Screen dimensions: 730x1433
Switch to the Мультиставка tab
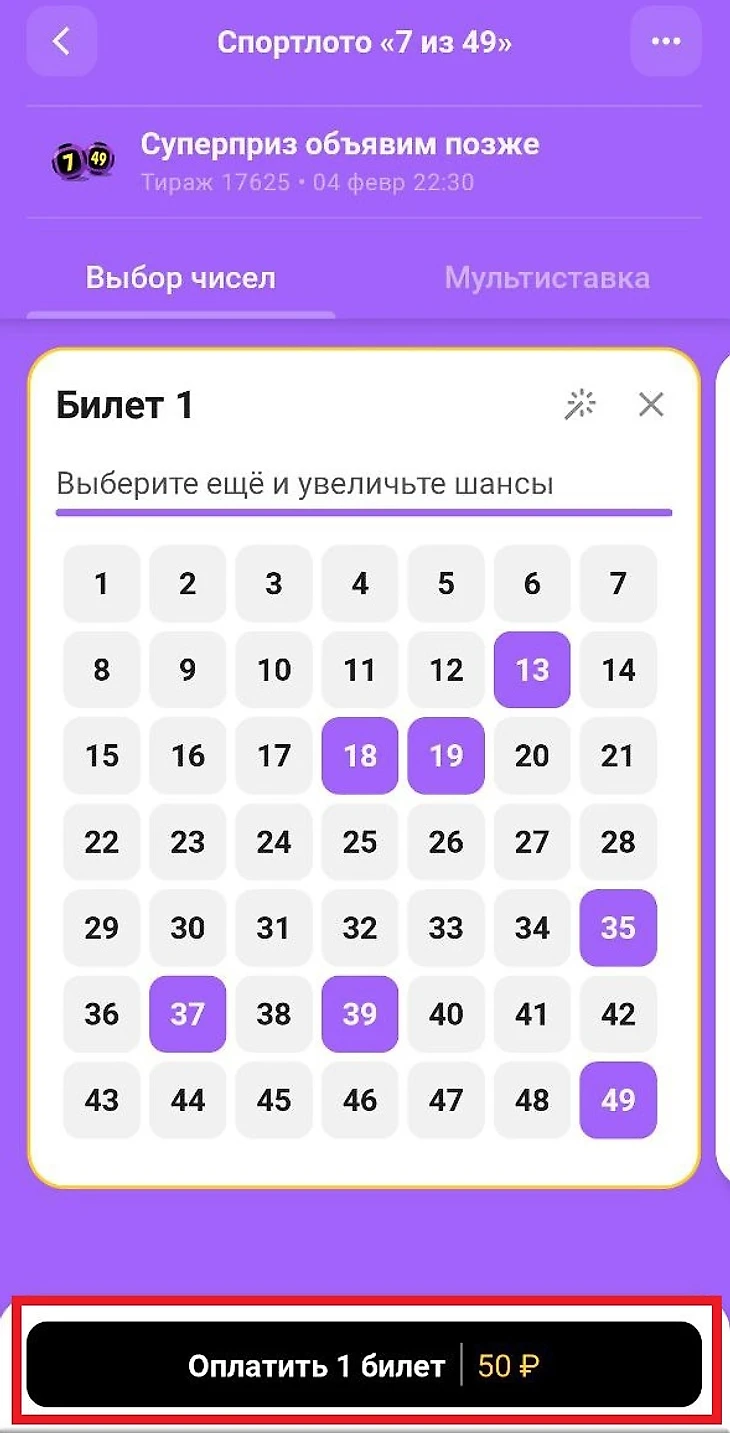click(x=546, y=277)
